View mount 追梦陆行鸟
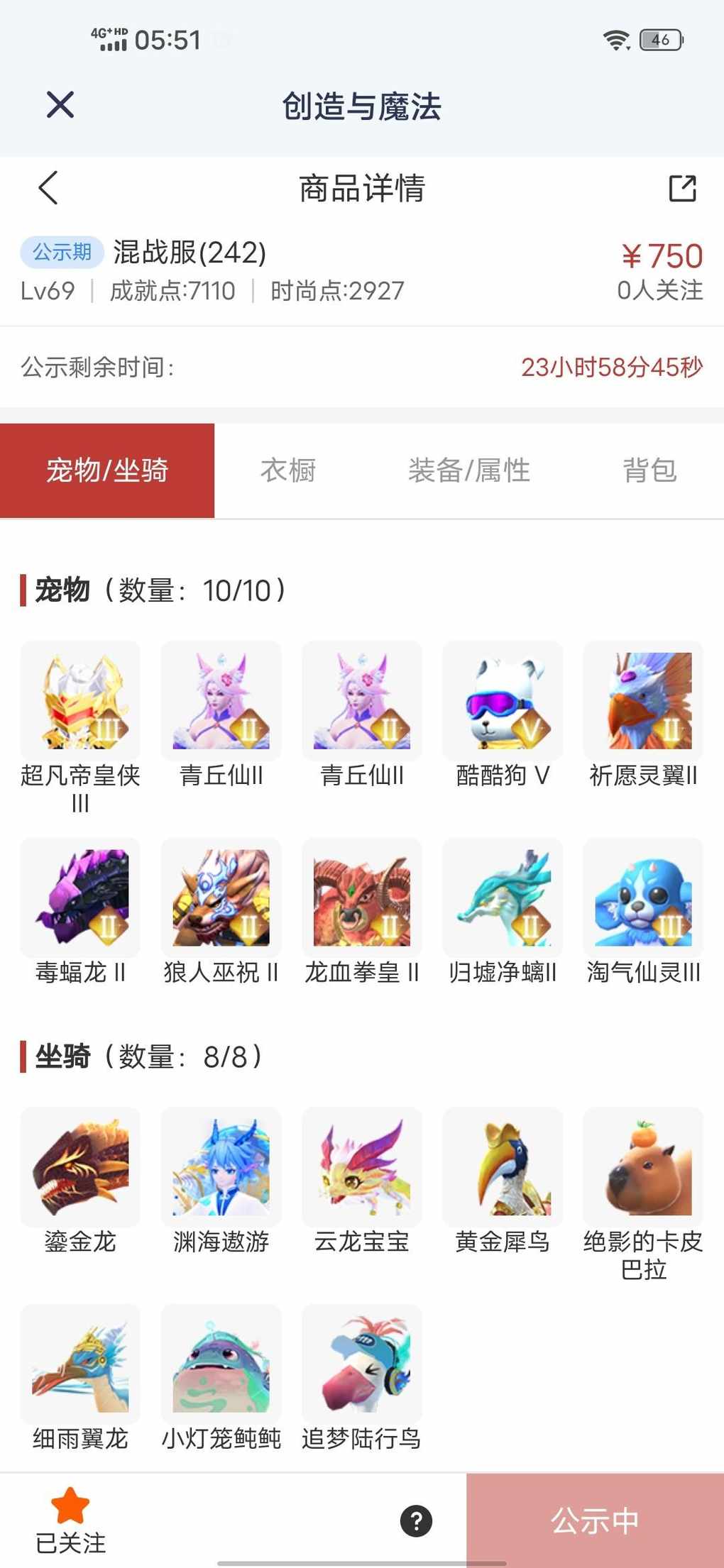 (x=362, y=1364)
